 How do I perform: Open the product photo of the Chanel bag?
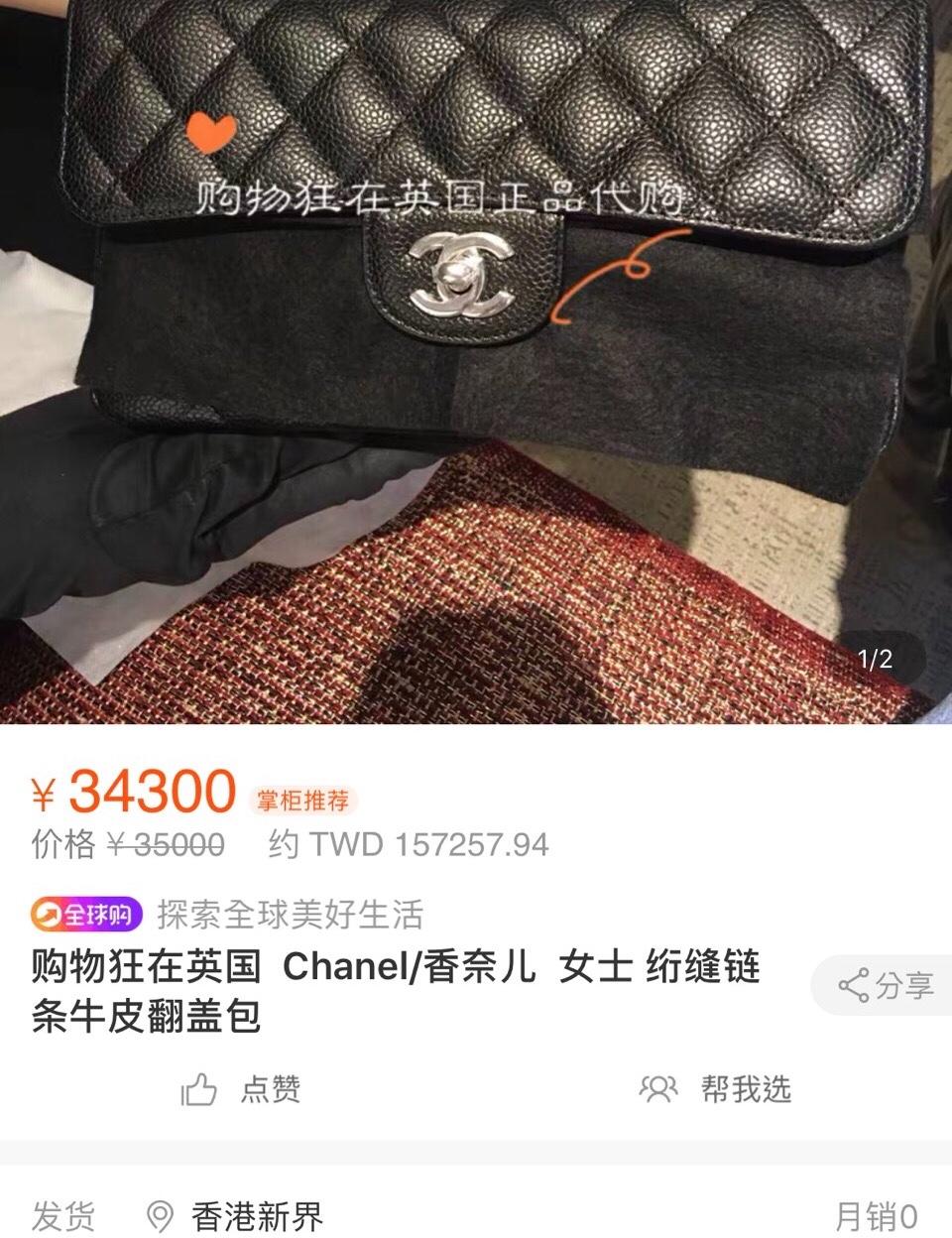[x=476, y=357]
